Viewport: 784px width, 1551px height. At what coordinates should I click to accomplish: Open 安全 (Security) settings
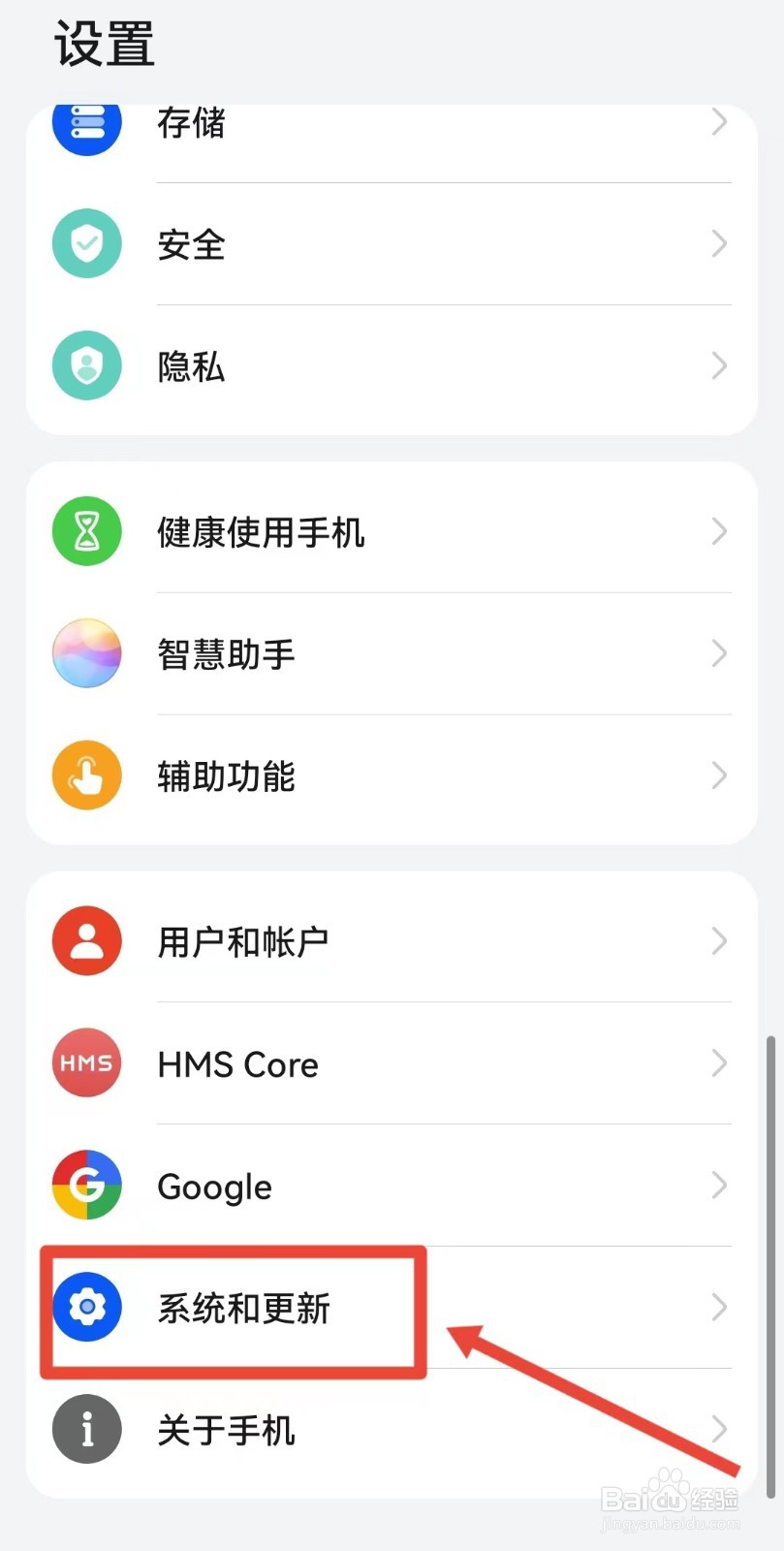tap(388, 244)
